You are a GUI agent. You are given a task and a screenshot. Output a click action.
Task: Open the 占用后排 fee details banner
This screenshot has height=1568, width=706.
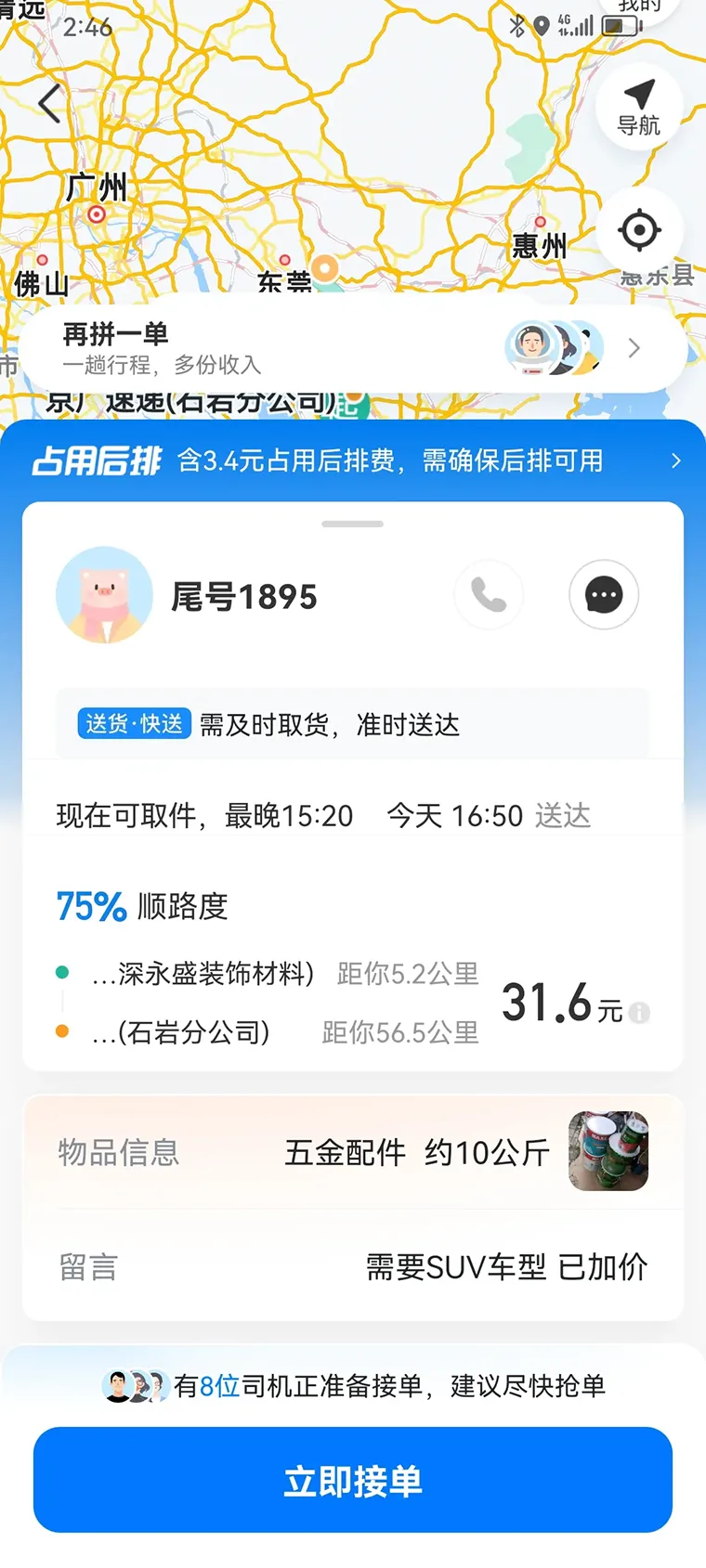353,460
